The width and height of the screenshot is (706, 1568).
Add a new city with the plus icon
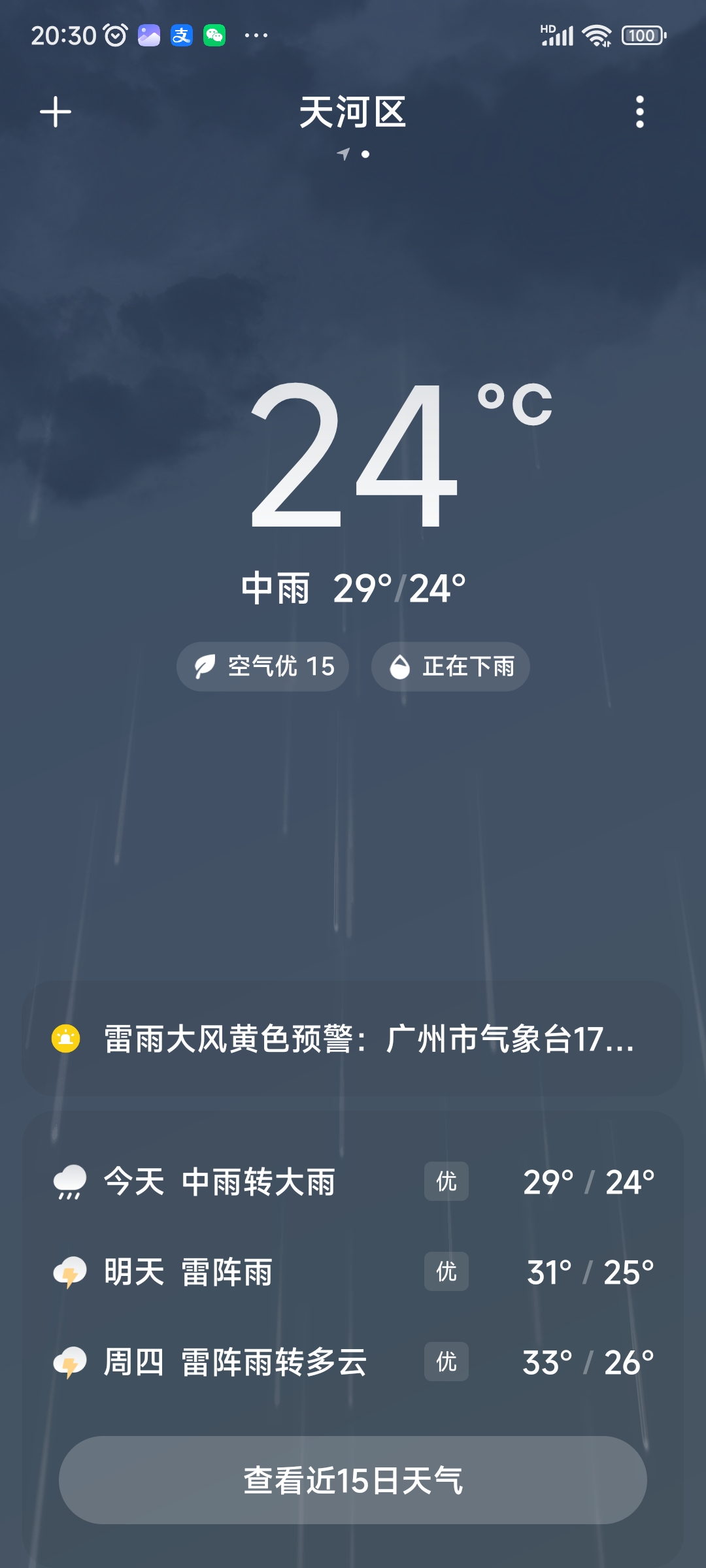[x=56, y=112]
